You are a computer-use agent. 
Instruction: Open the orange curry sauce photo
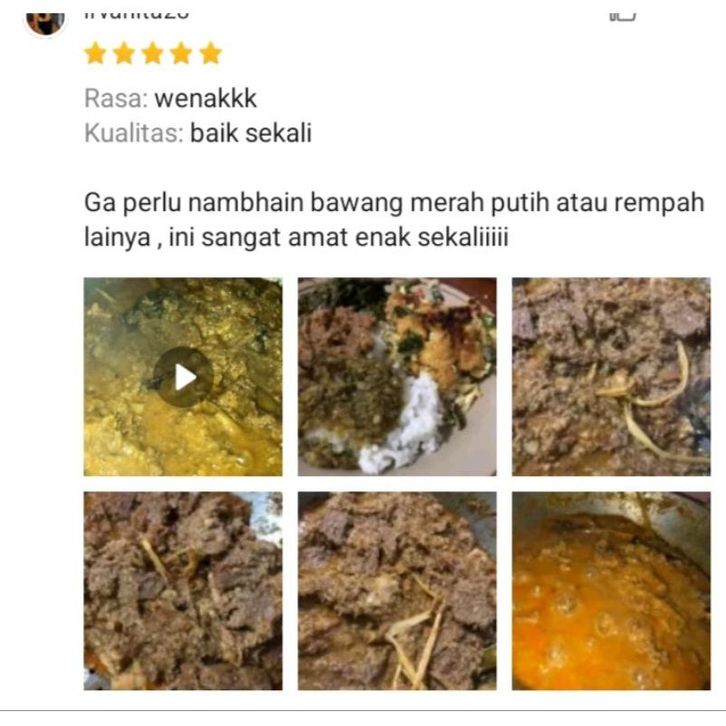611,590
